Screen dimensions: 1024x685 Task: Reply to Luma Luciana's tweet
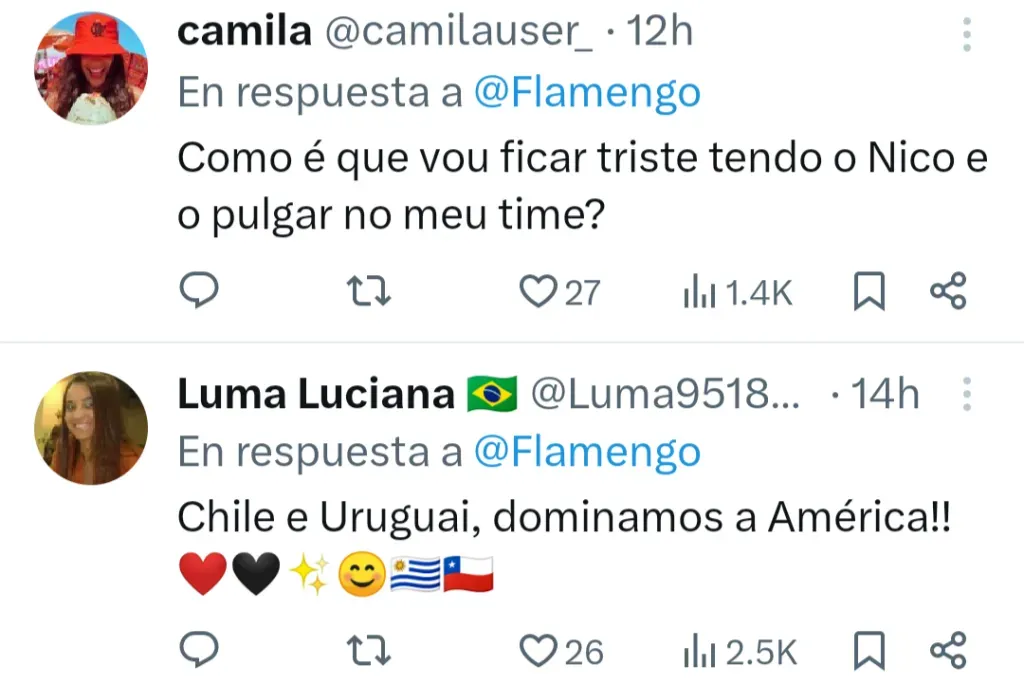pyautogui.click(x=199, y=651)
